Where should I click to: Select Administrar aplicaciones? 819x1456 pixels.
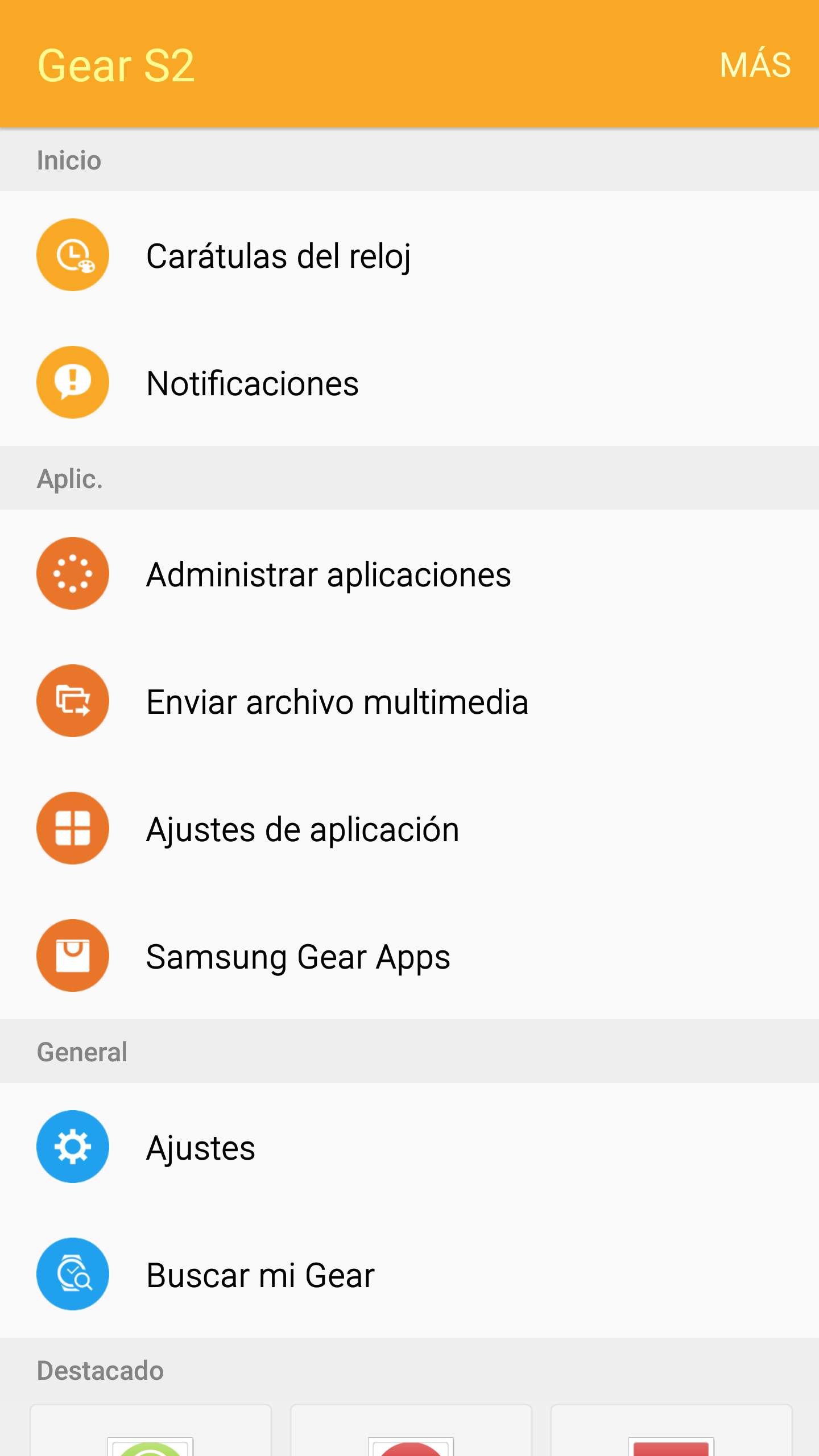(x=328, y=574)
